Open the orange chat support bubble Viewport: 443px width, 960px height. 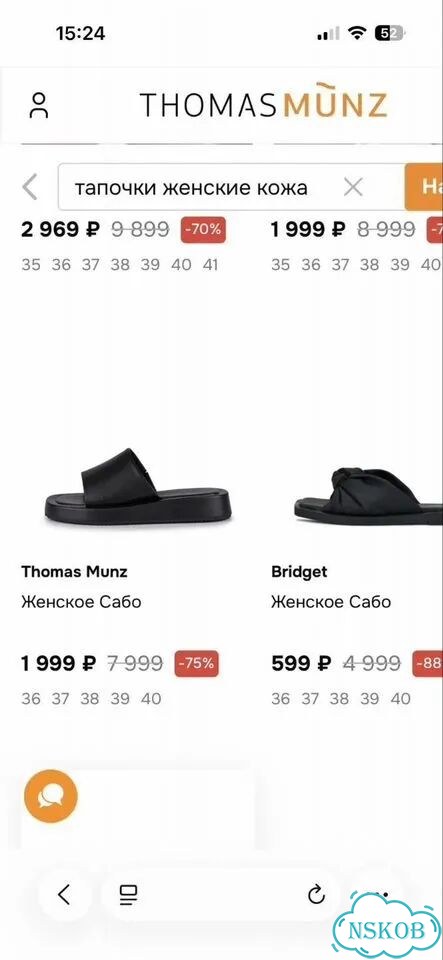[51, 797]
